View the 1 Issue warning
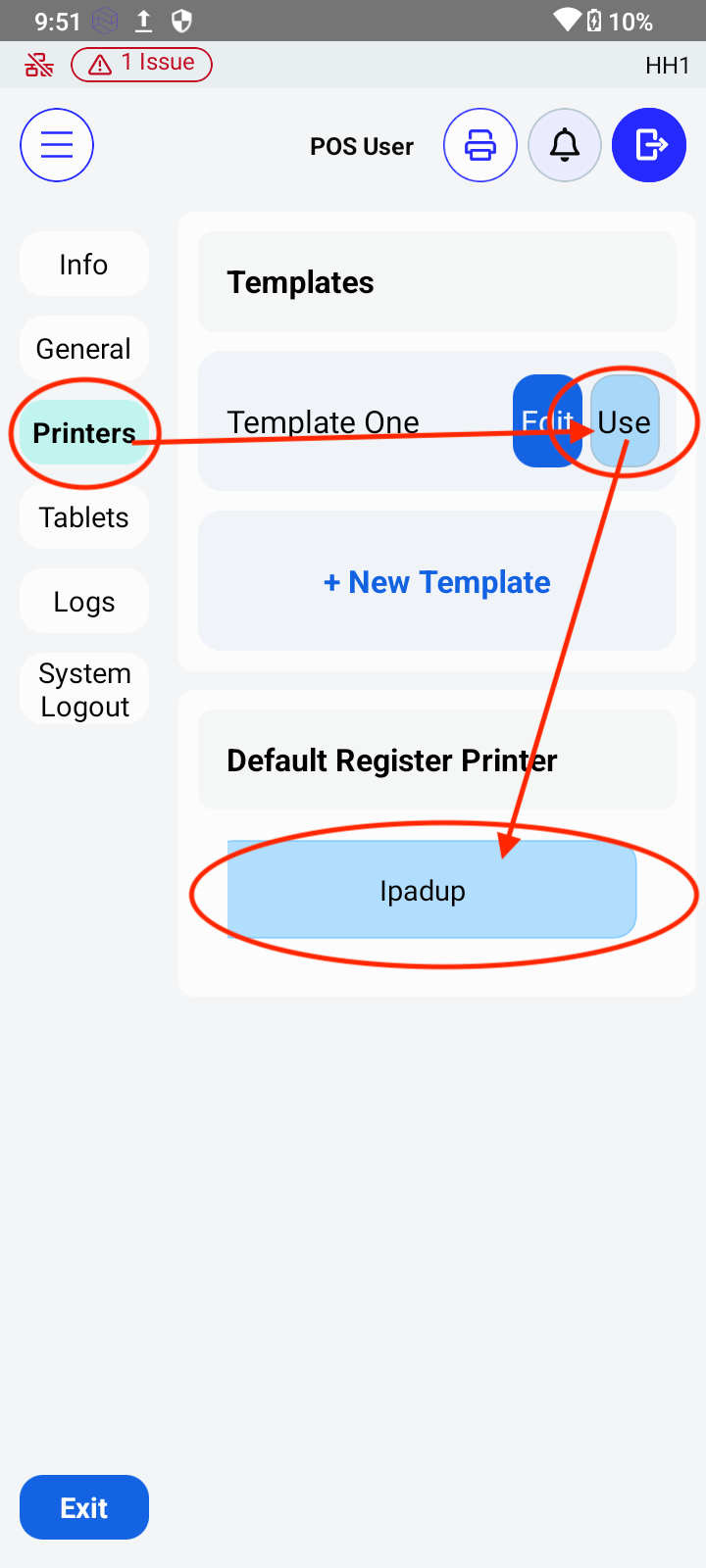 click(142, 64)
